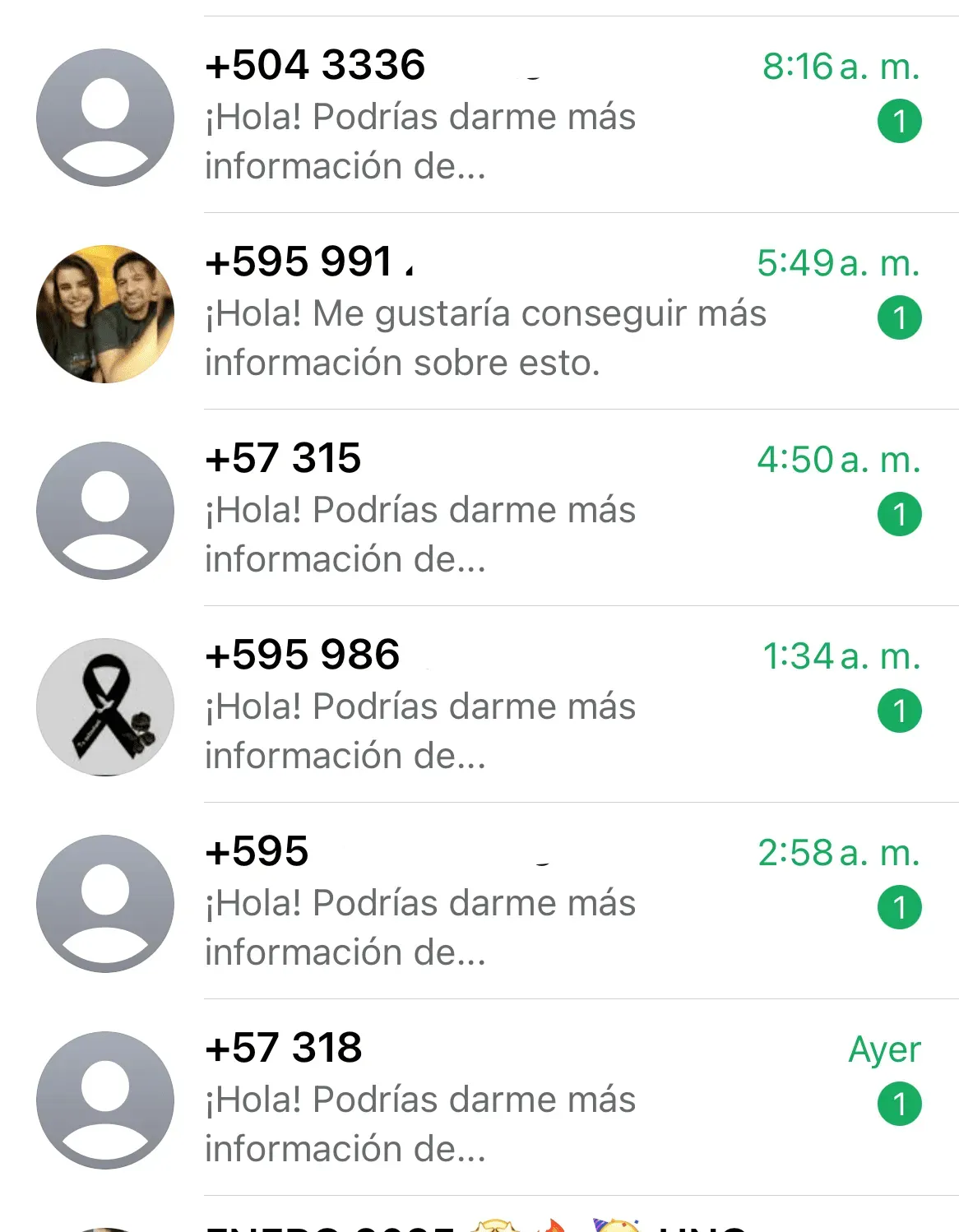Viewport: 959px width, 1232px height.
Task: Open the +57 318 chat from Ayer
Action: pyautogui.click(x=493, y=1098)
